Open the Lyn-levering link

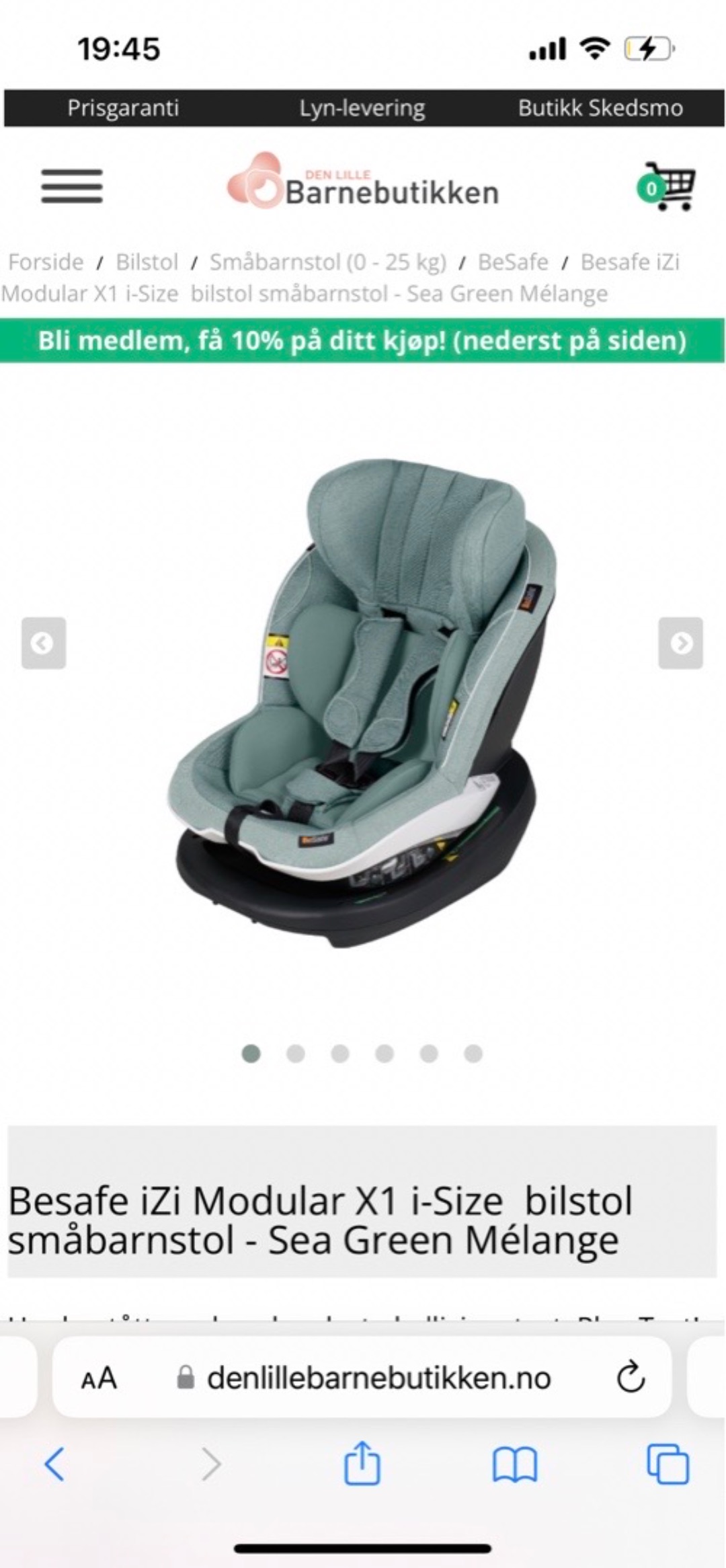click(x=362, y=108)
